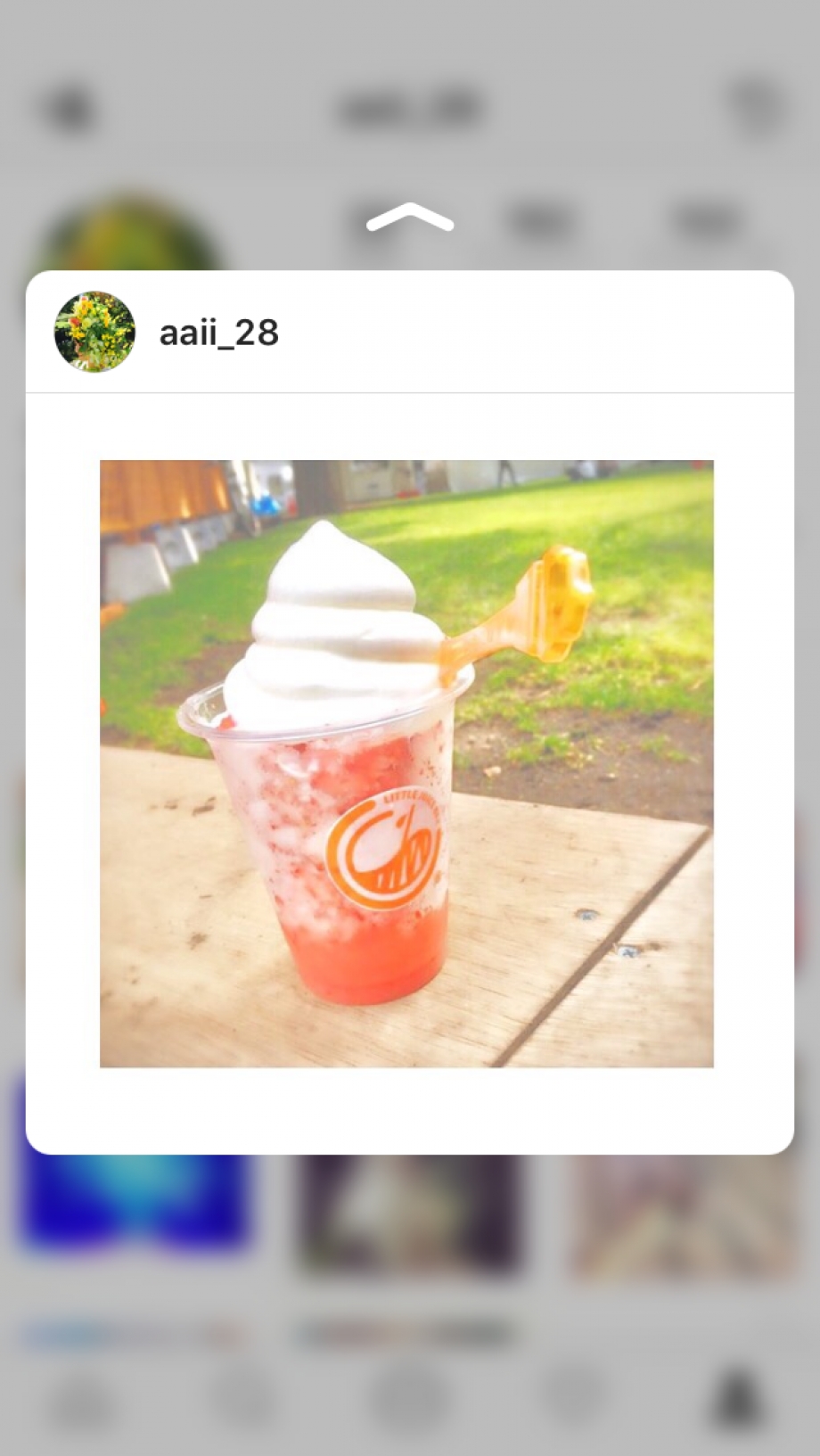
Task: Tap the up chevron above the preview
Action: pos(410,218)
